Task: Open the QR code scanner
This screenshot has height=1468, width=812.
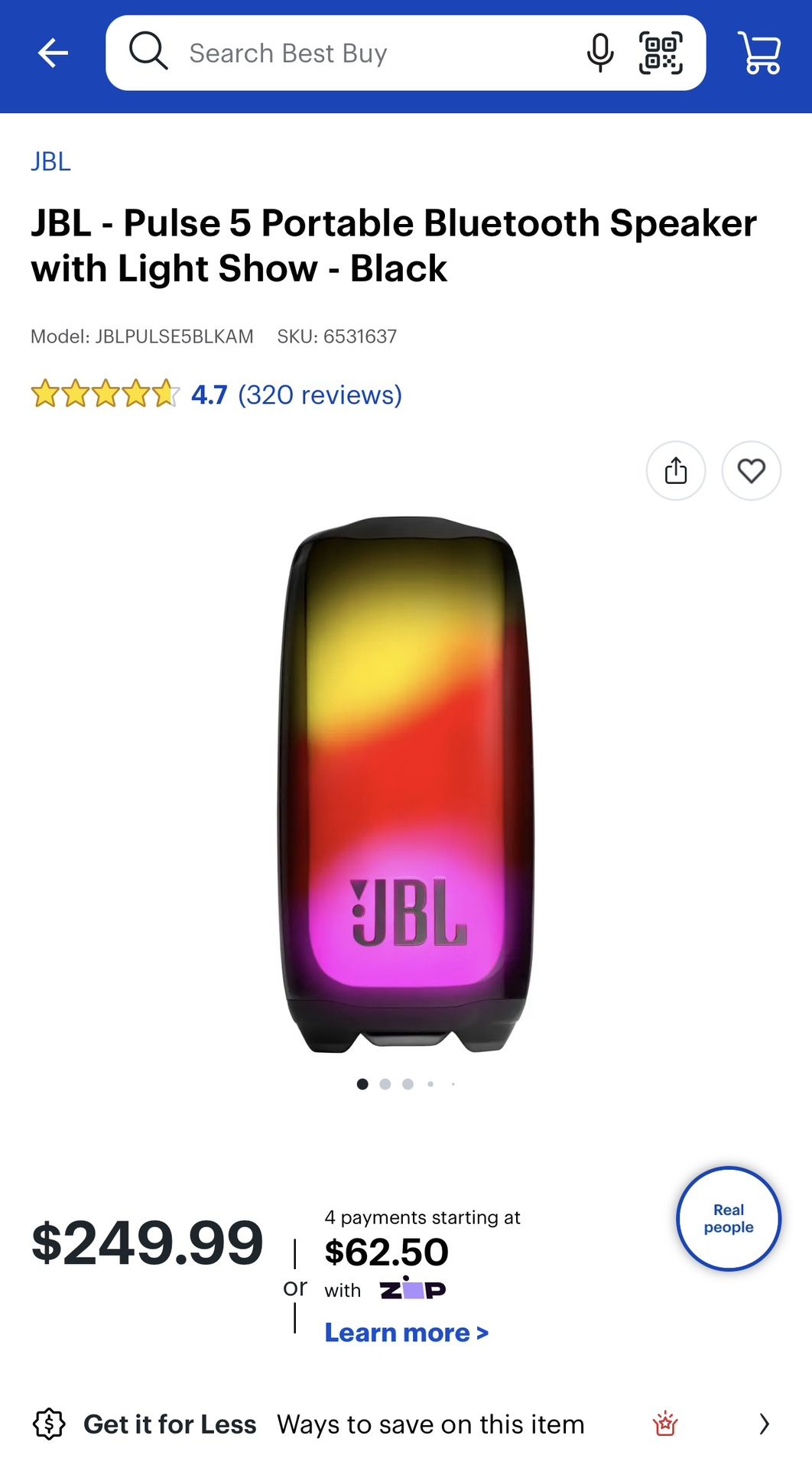Action: point(661,54)
